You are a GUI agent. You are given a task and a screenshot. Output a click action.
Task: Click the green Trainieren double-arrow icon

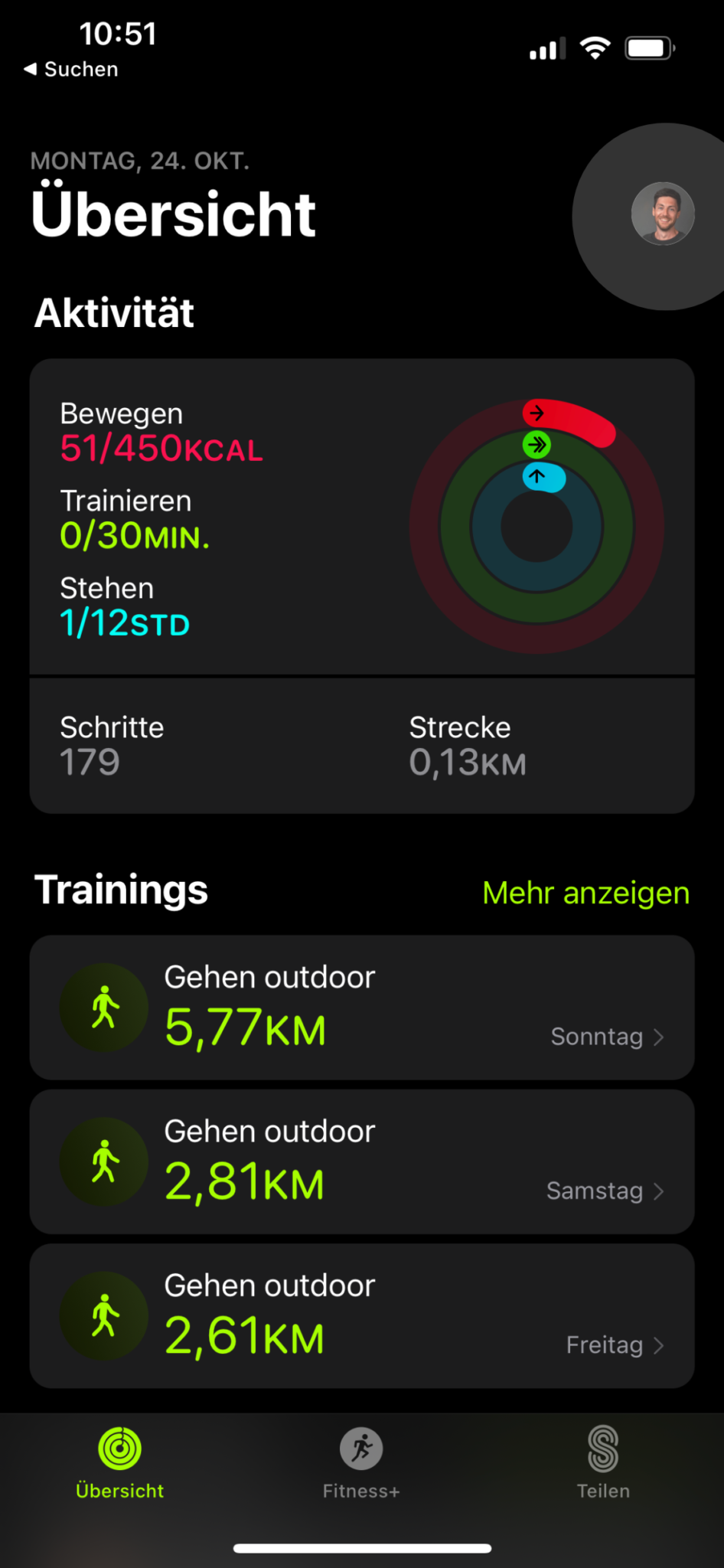[x=536, y=444]
